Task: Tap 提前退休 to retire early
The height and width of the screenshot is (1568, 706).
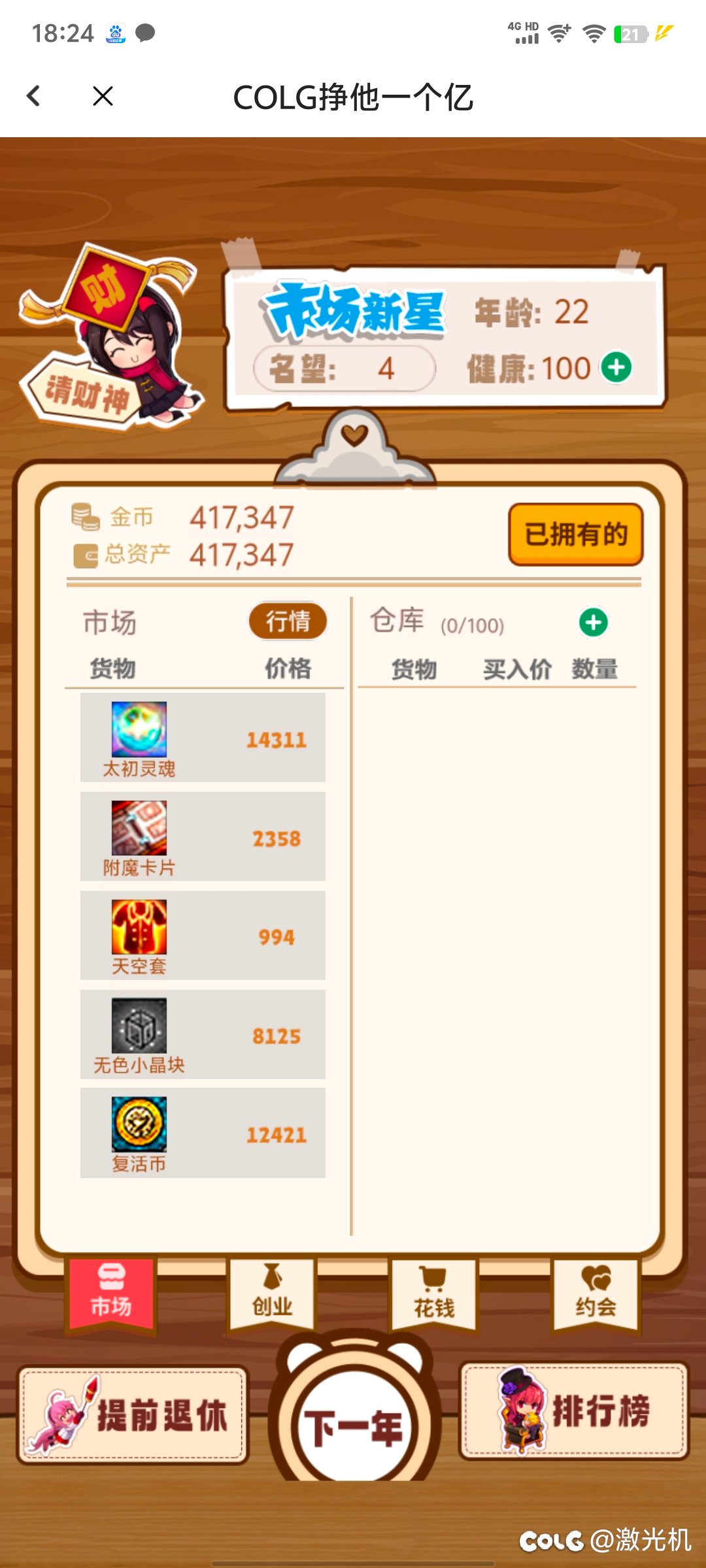Action: 133,1414
